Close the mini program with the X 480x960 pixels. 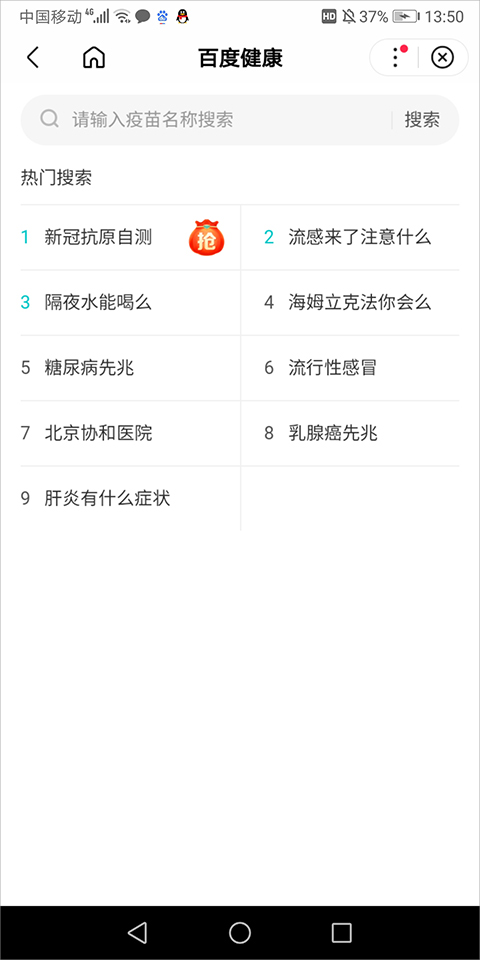(x=442, y=58)
